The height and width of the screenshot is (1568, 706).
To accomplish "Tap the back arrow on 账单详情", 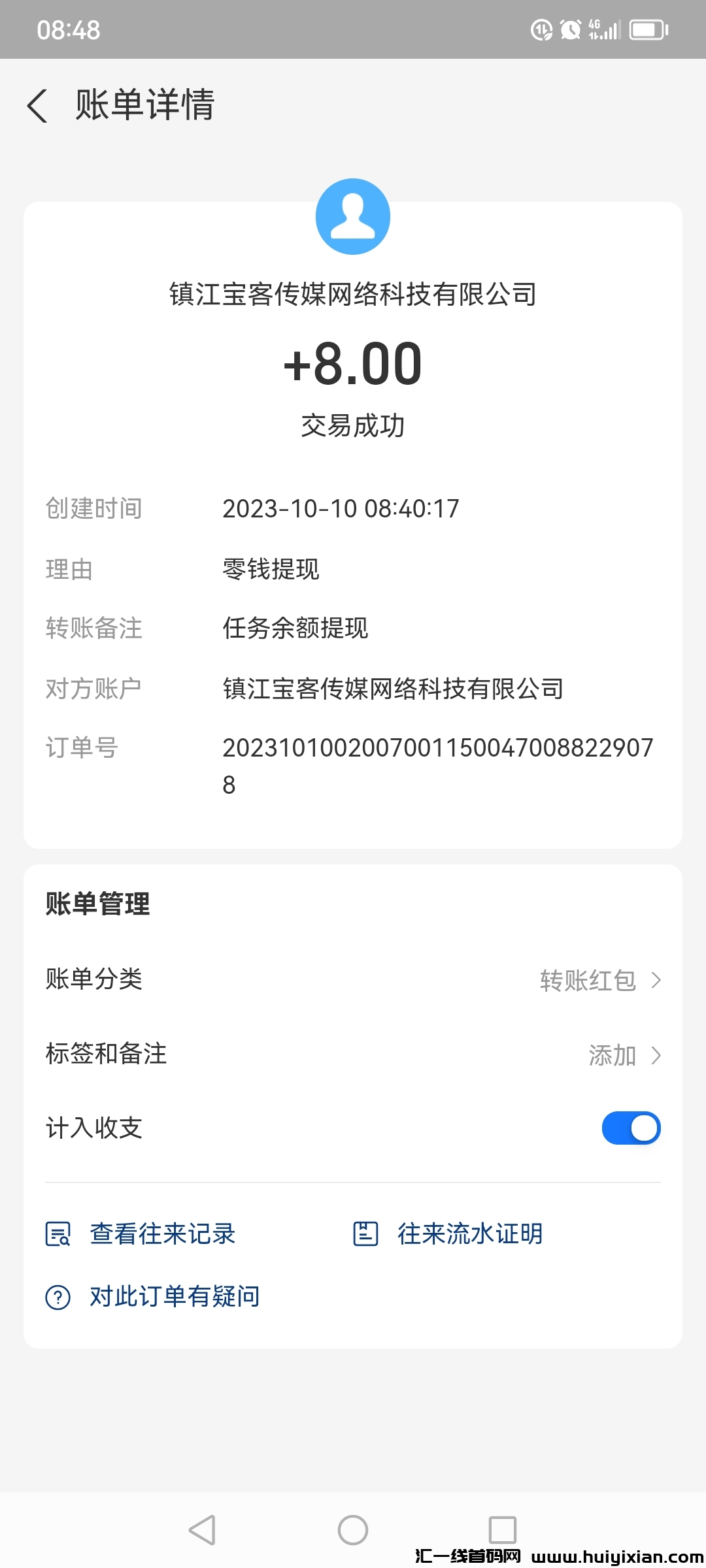I will tap(37, 106).
